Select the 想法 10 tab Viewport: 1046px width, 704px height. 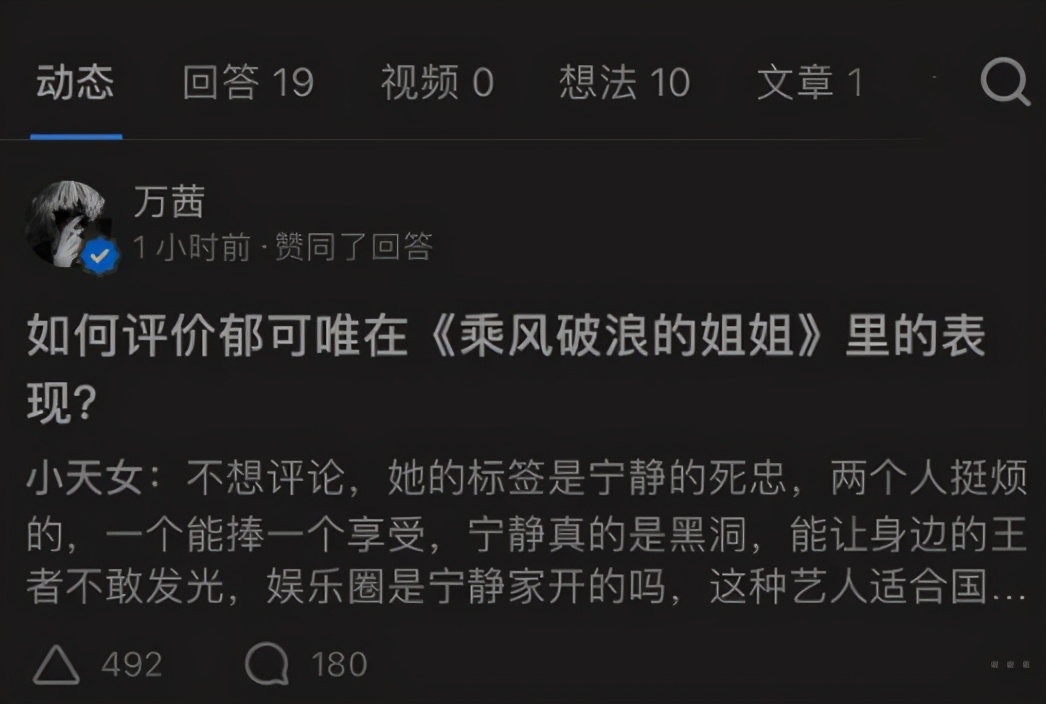(624, 83)
